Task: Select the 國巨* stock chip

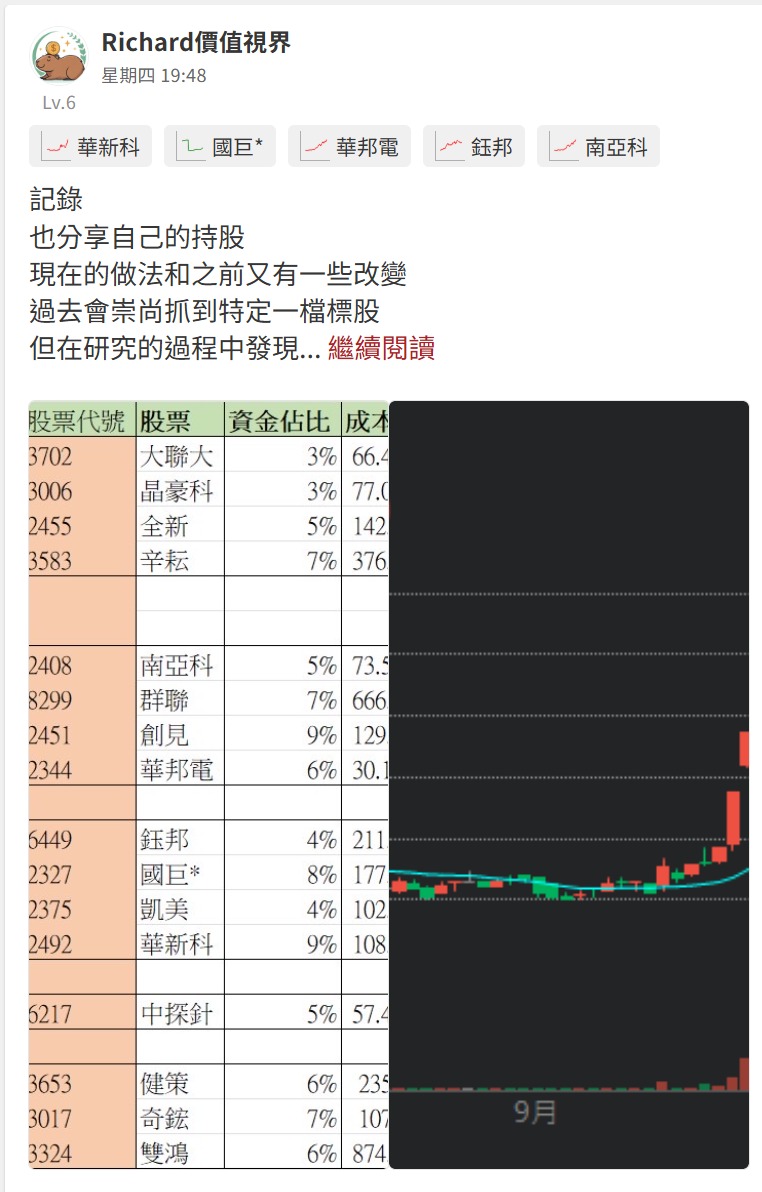Action: (220, 146)
